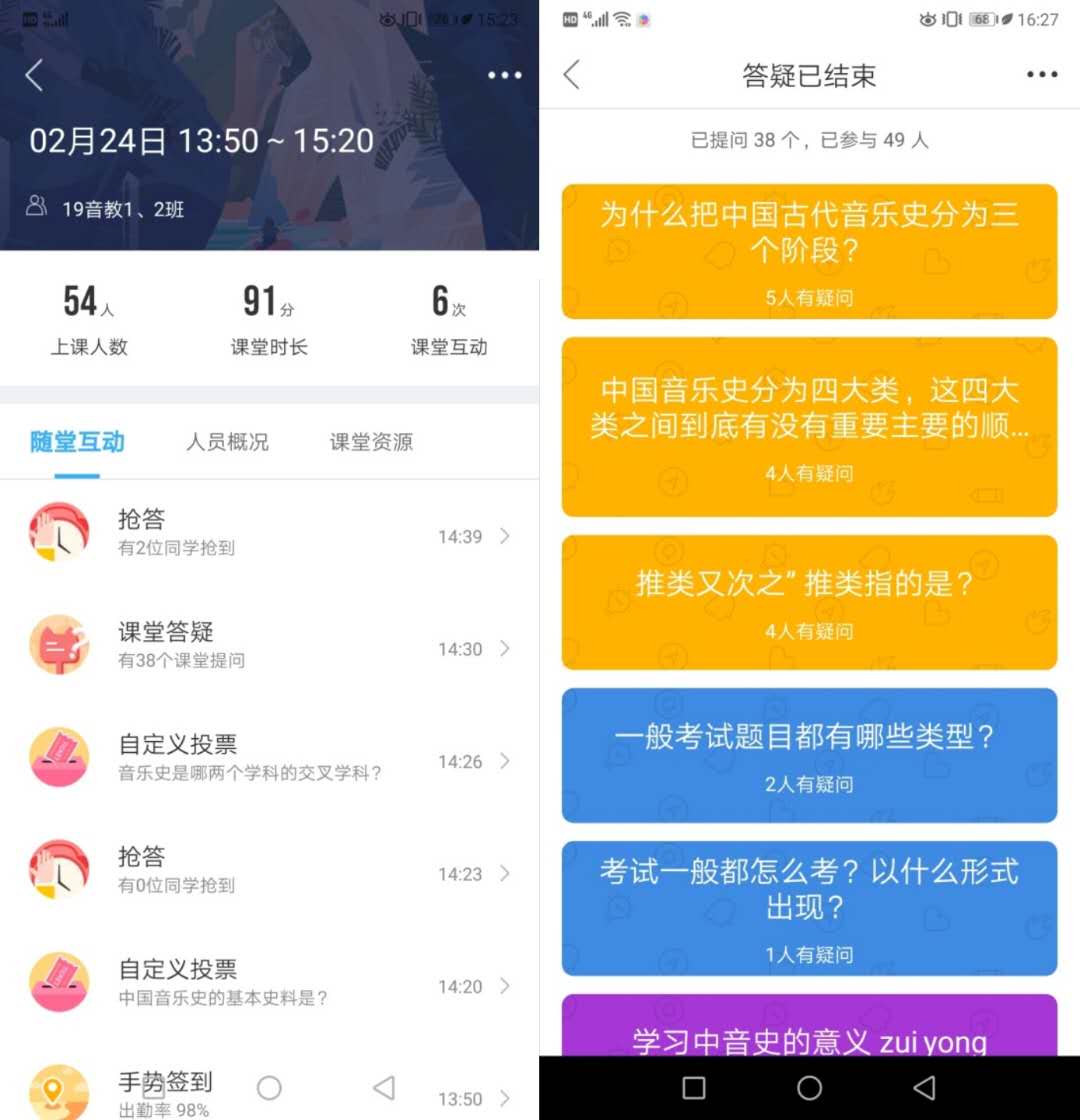Open the 自定义投票 about 基本史料

pyautogui.click(x=270, y=986)
